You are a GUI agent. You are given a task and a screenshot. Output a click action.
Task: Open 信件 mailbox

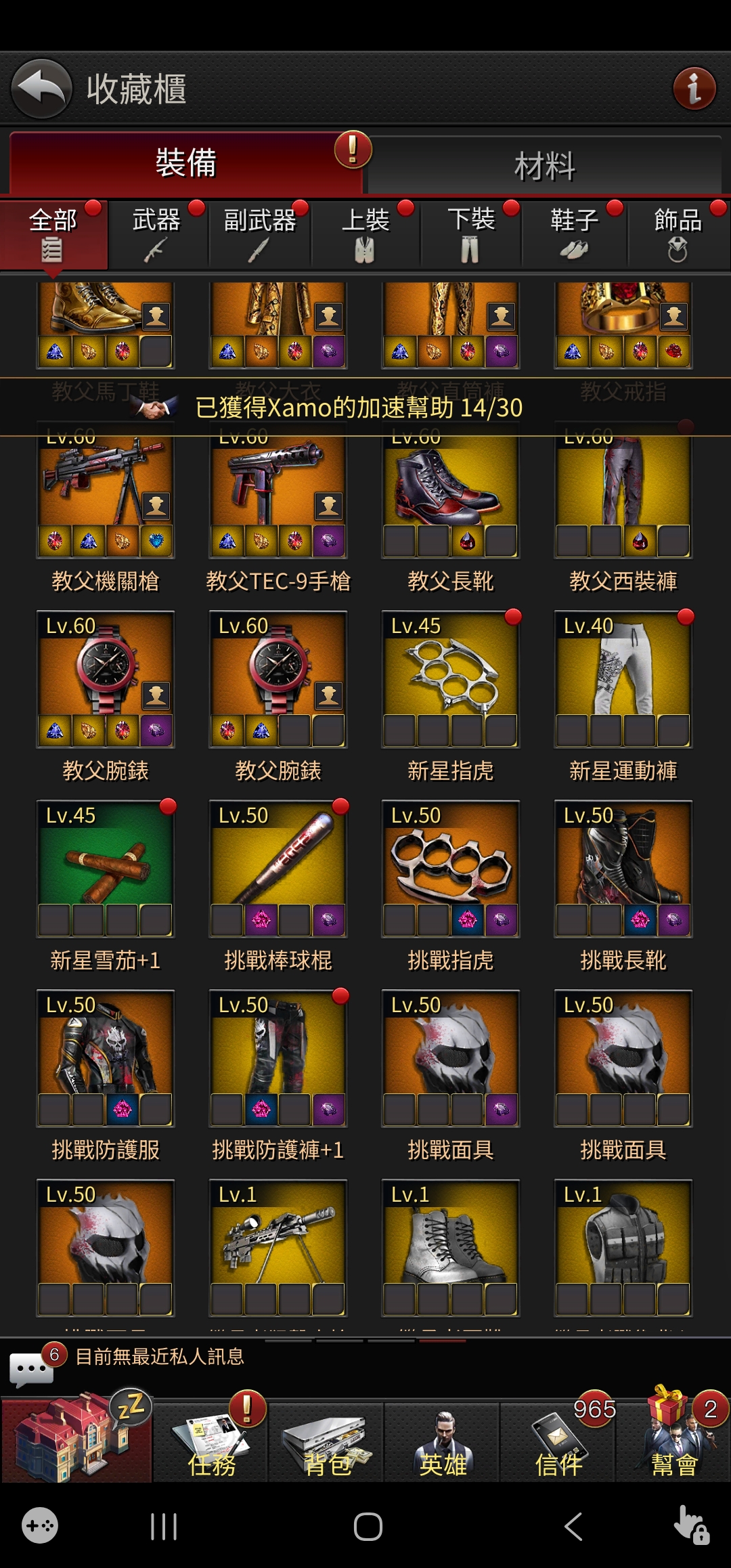pos(558,1442)
